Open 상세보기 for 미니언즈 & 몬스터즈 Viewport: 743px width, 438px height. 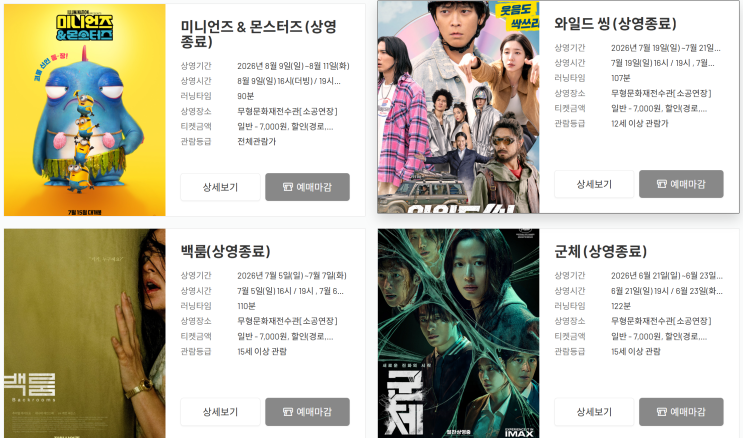(x=220, y=187)
